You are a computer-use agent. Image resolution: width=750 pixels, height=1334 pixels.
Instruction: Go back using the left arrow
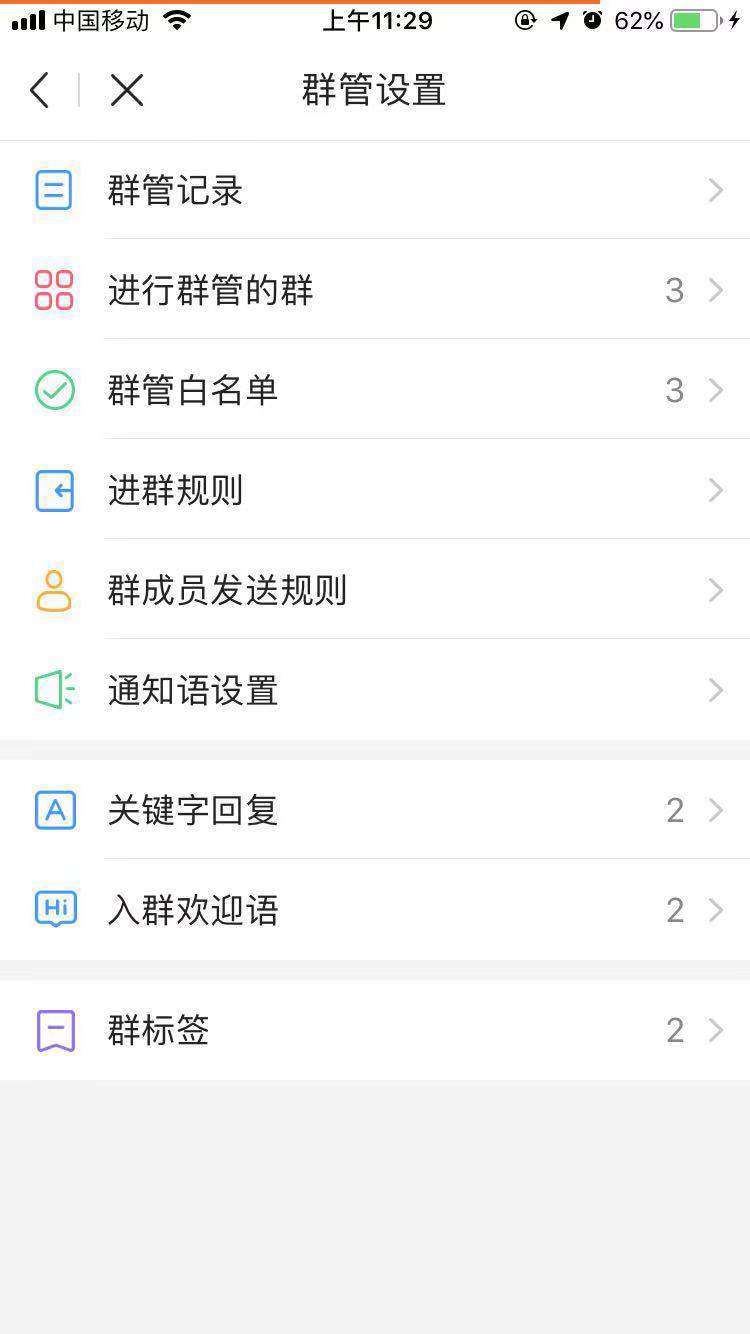[x=40, y=90]
